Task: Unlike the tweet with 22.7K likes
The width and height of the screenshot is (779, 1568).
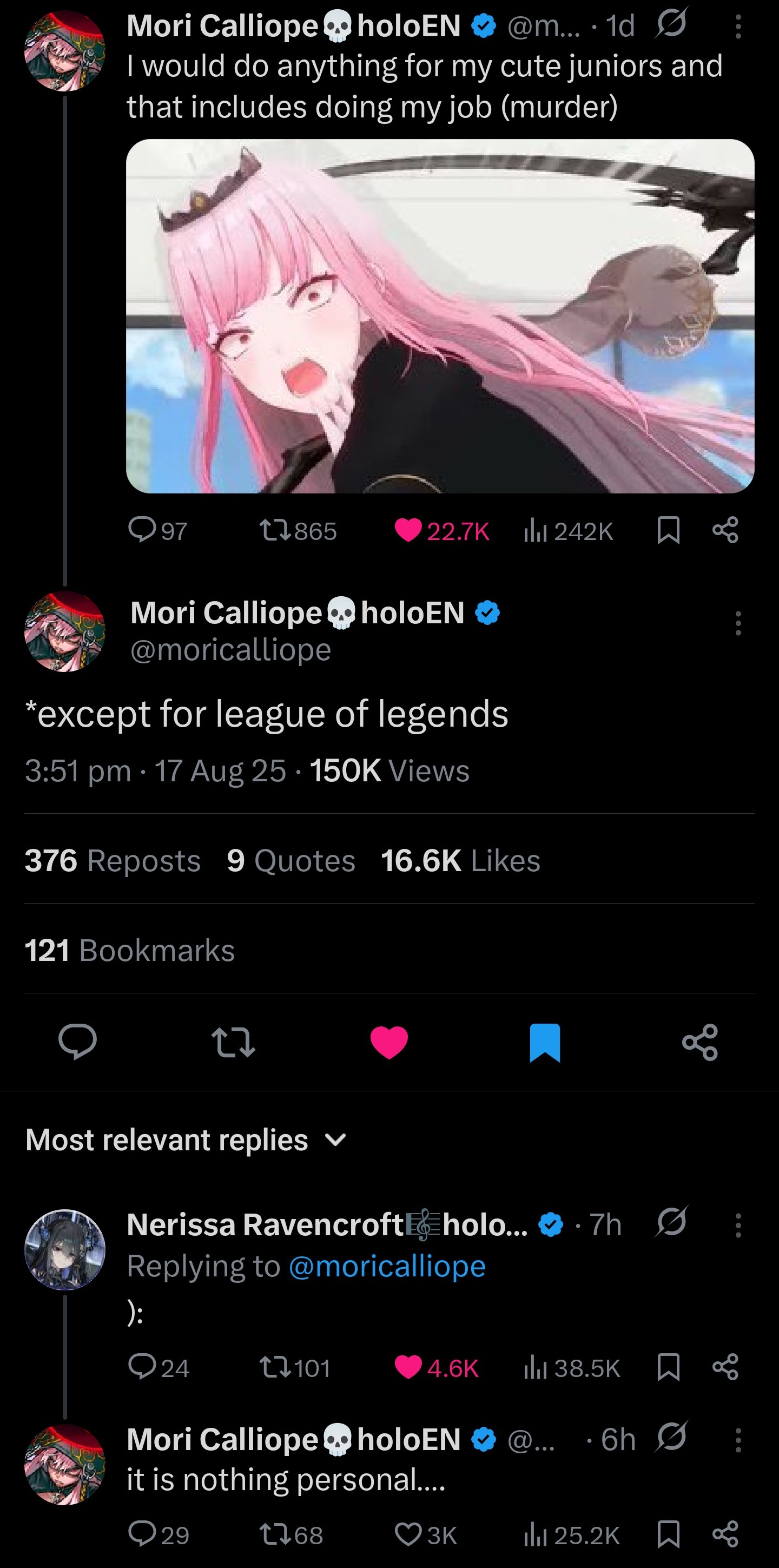Action: (408, 530)
